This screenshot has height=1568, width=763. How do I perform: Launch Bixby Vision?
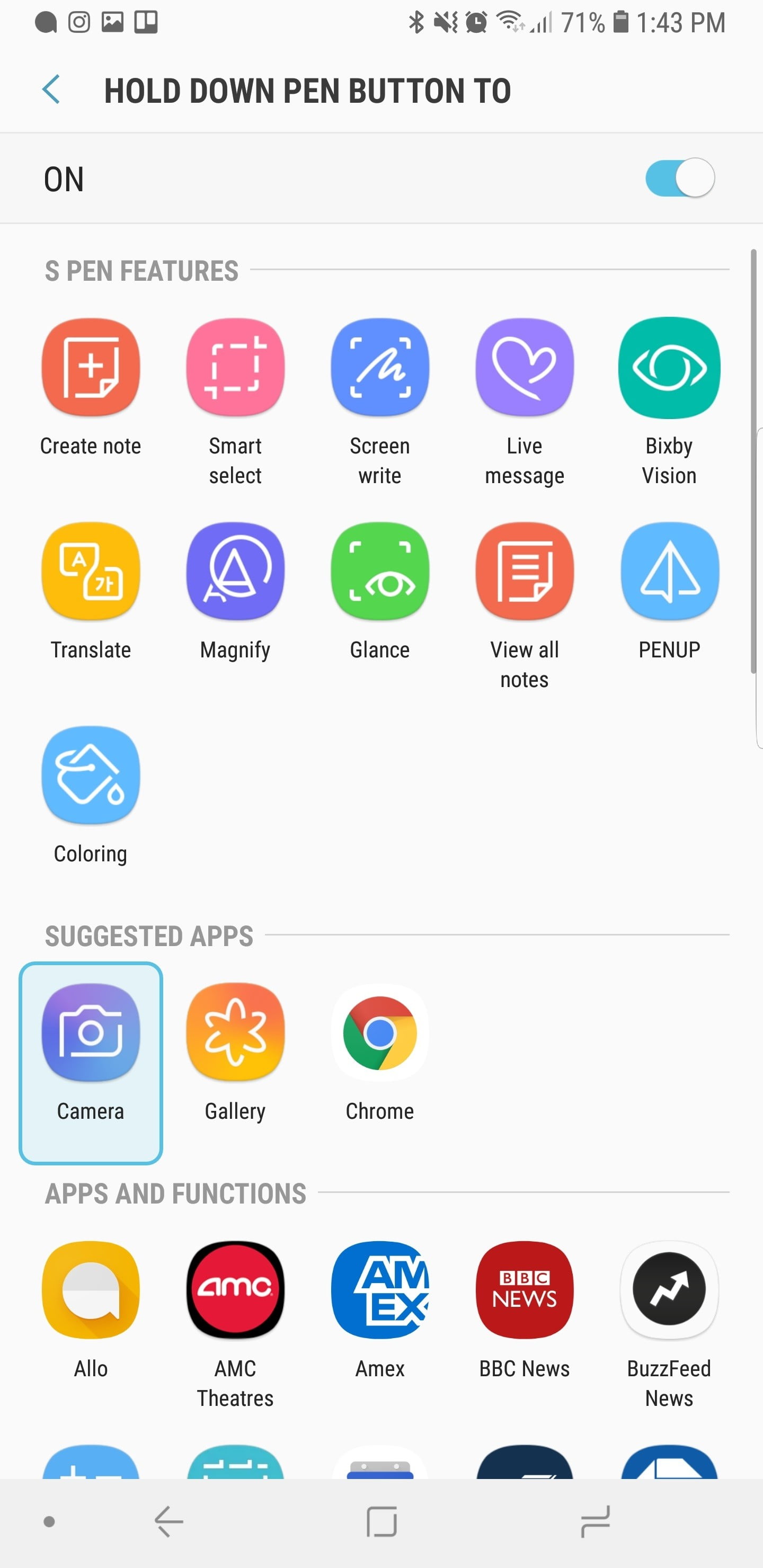tap(669, 368)
